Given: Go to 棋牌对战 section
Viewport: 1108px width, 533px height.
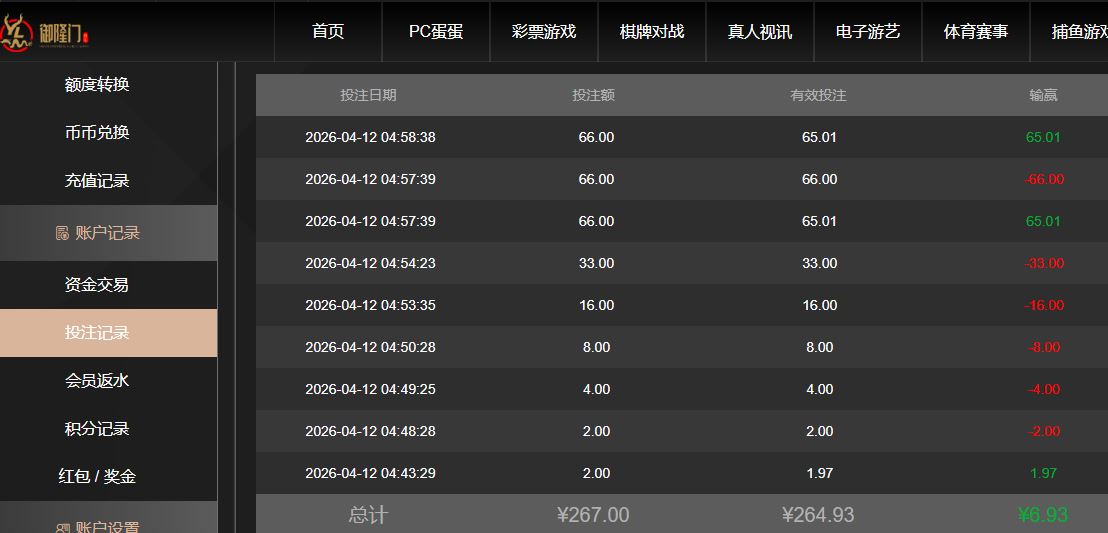Looking at the screenshot, I should pyautogui.click(x=652, y=32).
